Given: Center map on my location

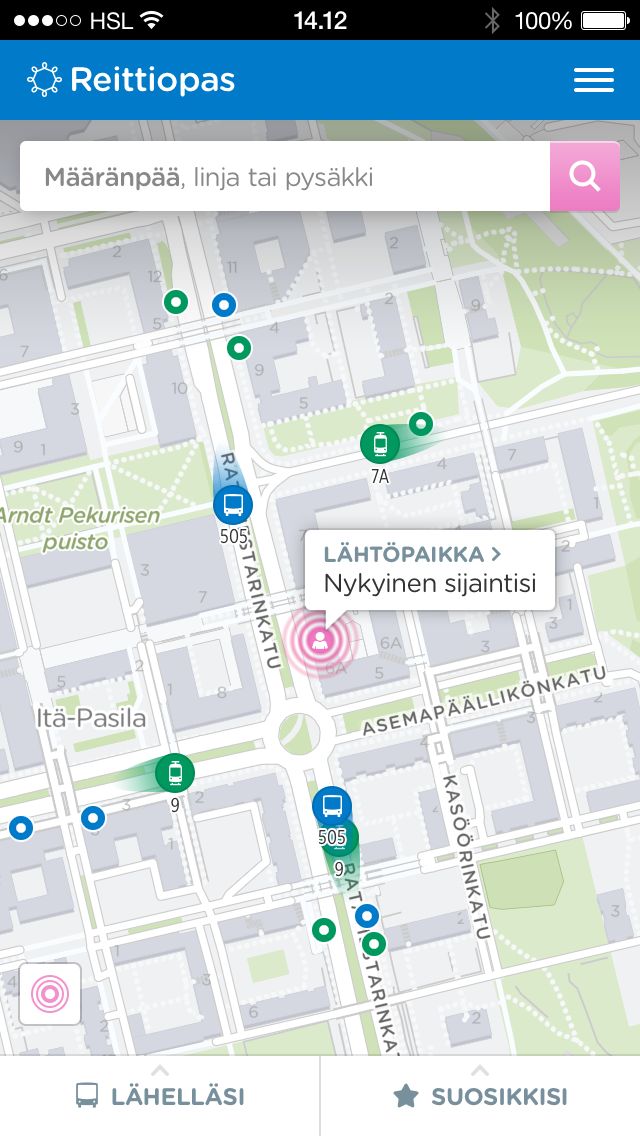Looking at the screenshot, I should [x=50, y=994].
